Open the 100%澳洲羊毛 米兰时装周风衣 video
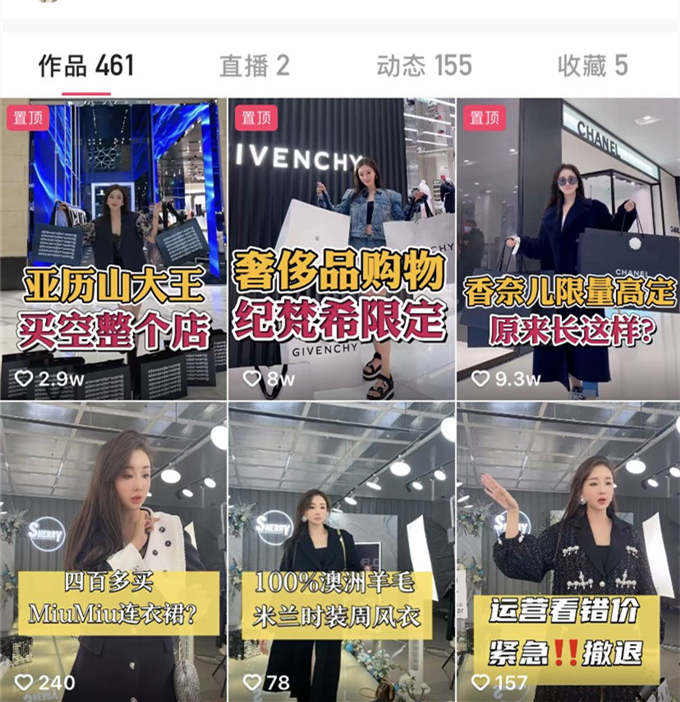The image size is (680, 702). coord(340,551)
